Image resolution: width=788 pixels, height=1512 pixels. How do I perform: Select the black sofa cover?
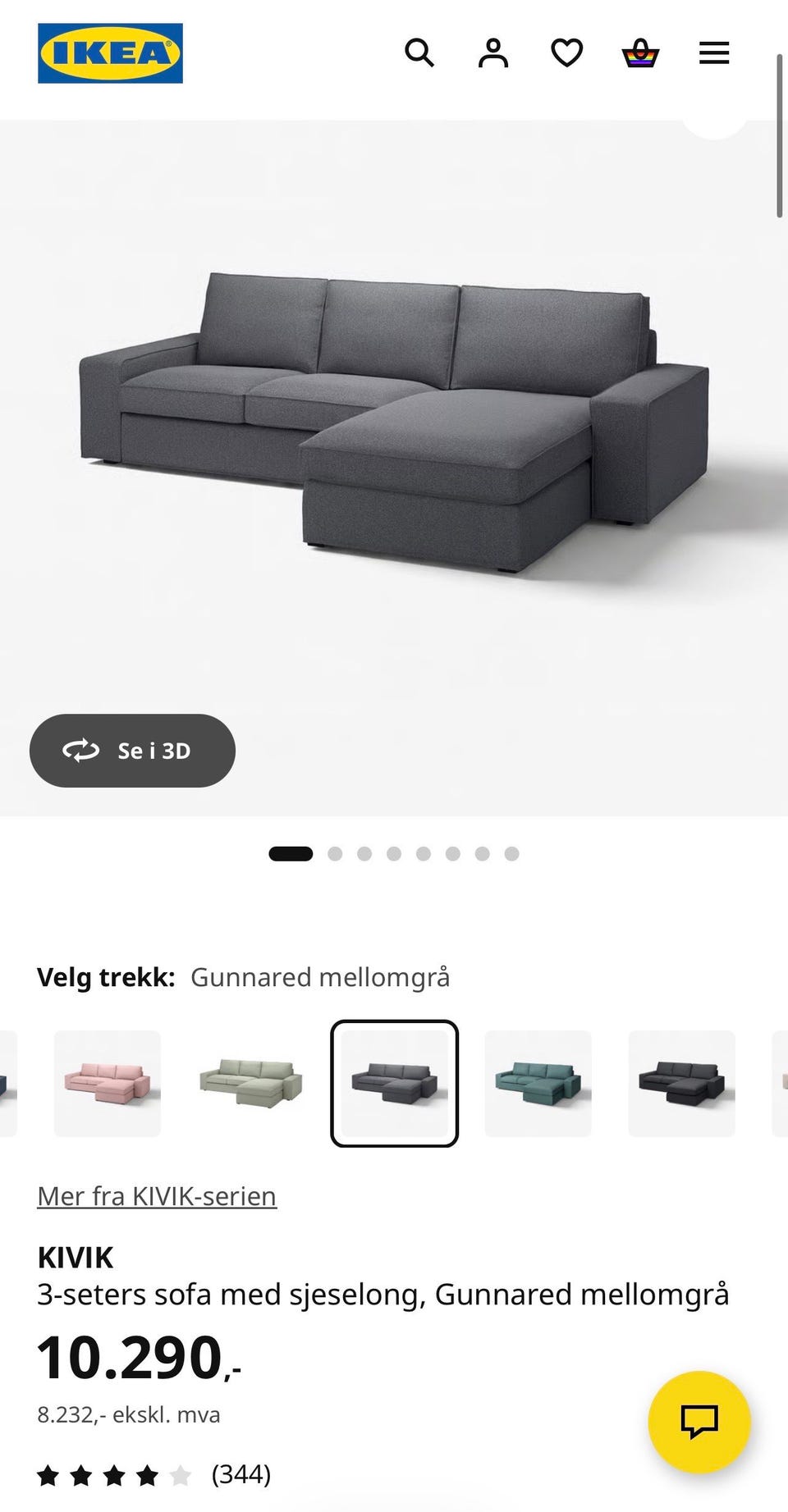point(682,1084)
